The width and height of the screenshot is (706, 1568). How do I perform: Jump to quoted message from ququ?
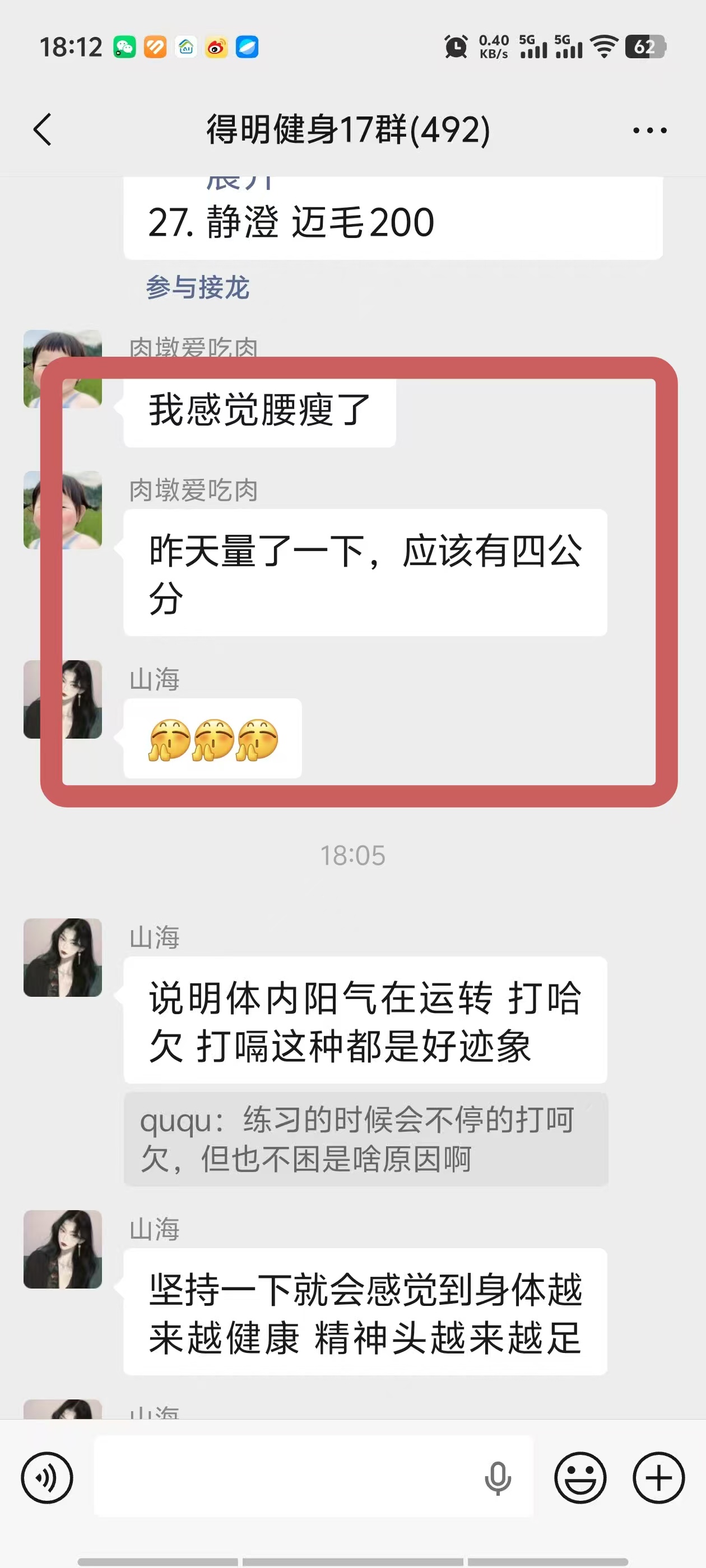pos(365,1139)
